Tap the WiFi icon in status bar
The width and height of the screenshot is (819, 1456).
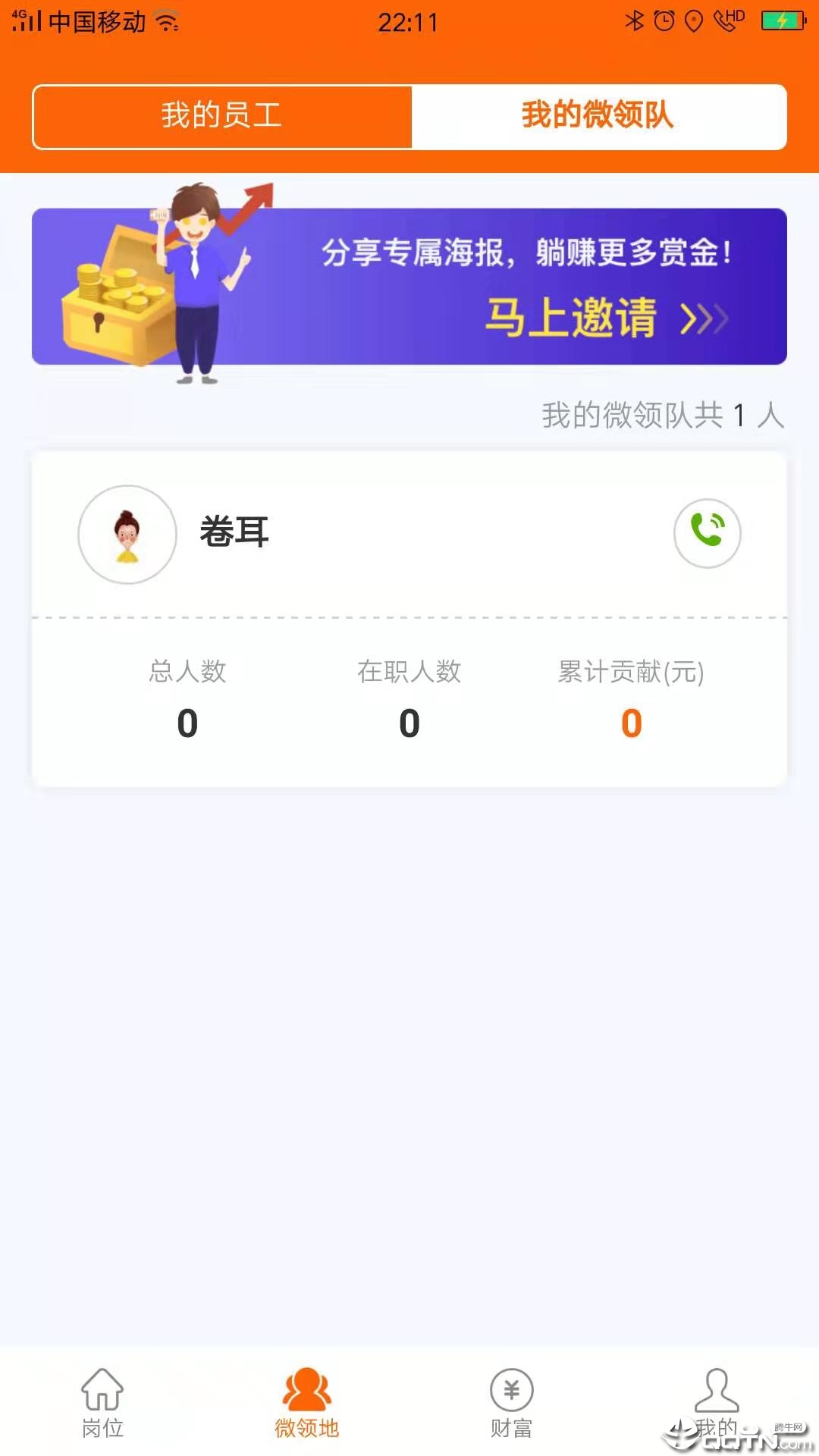click(165, 23)
